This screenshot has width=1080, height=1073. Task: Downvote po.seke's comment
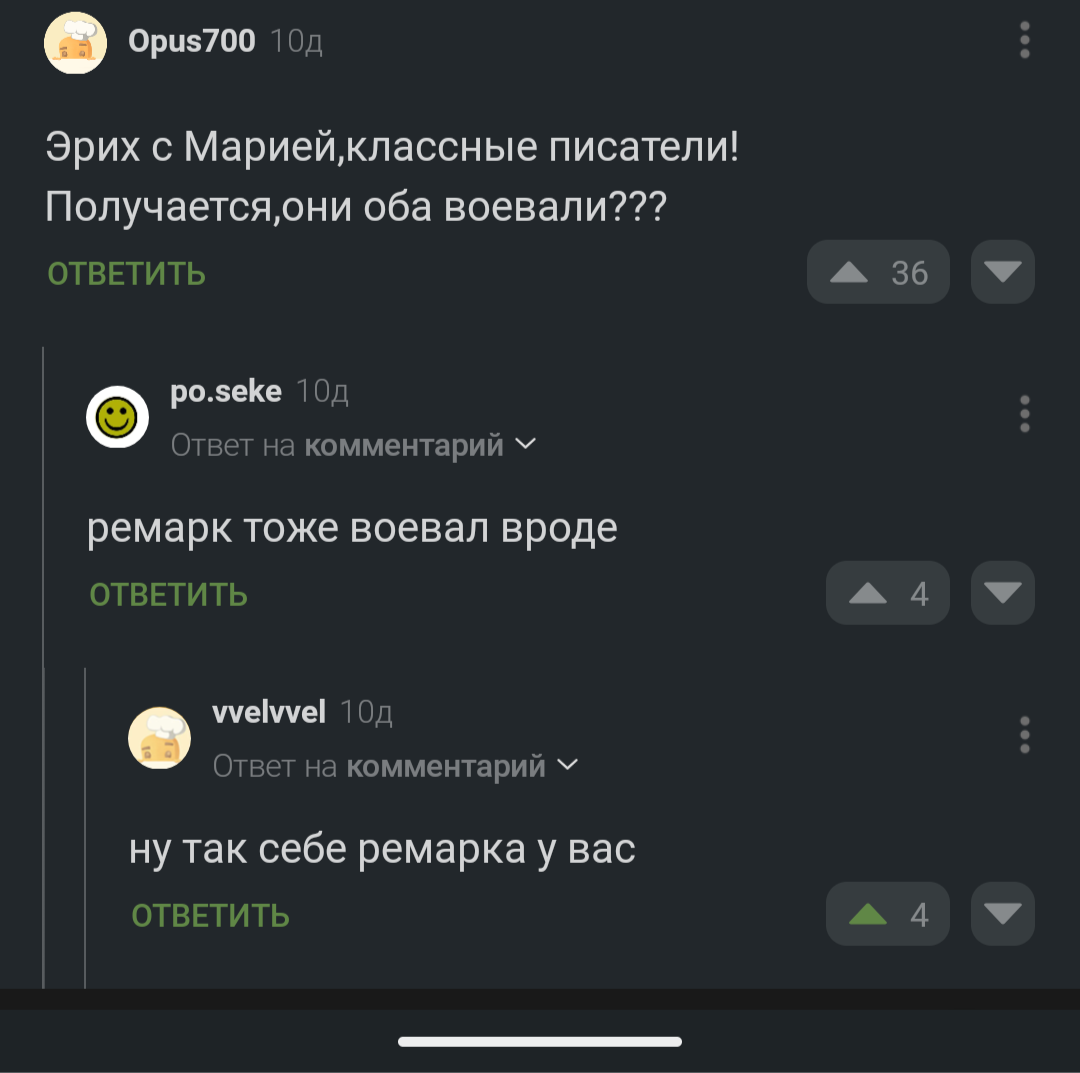[x=1002, y=593]
